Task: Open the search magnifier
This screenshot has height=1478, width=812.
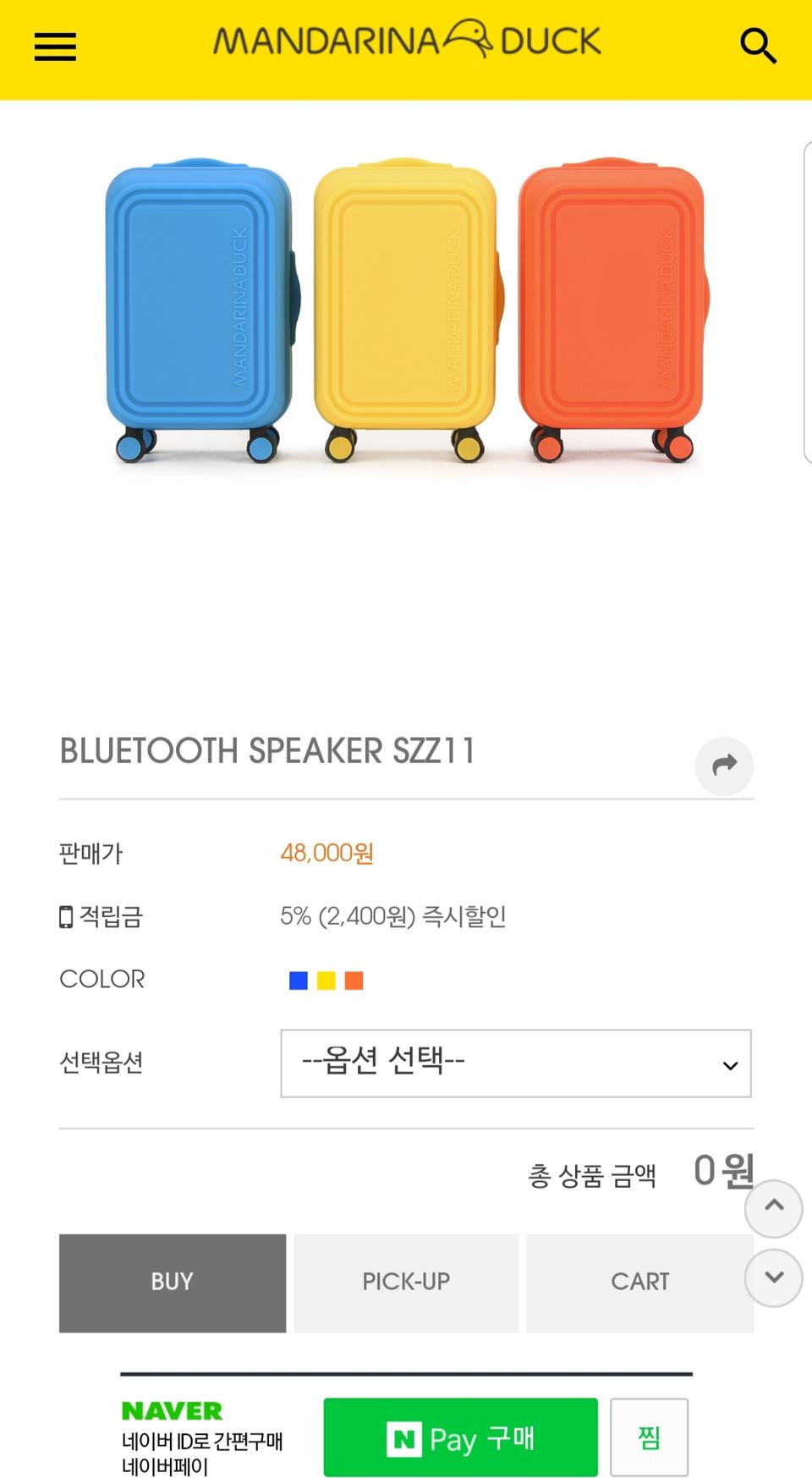Action: tap(757, 46)
